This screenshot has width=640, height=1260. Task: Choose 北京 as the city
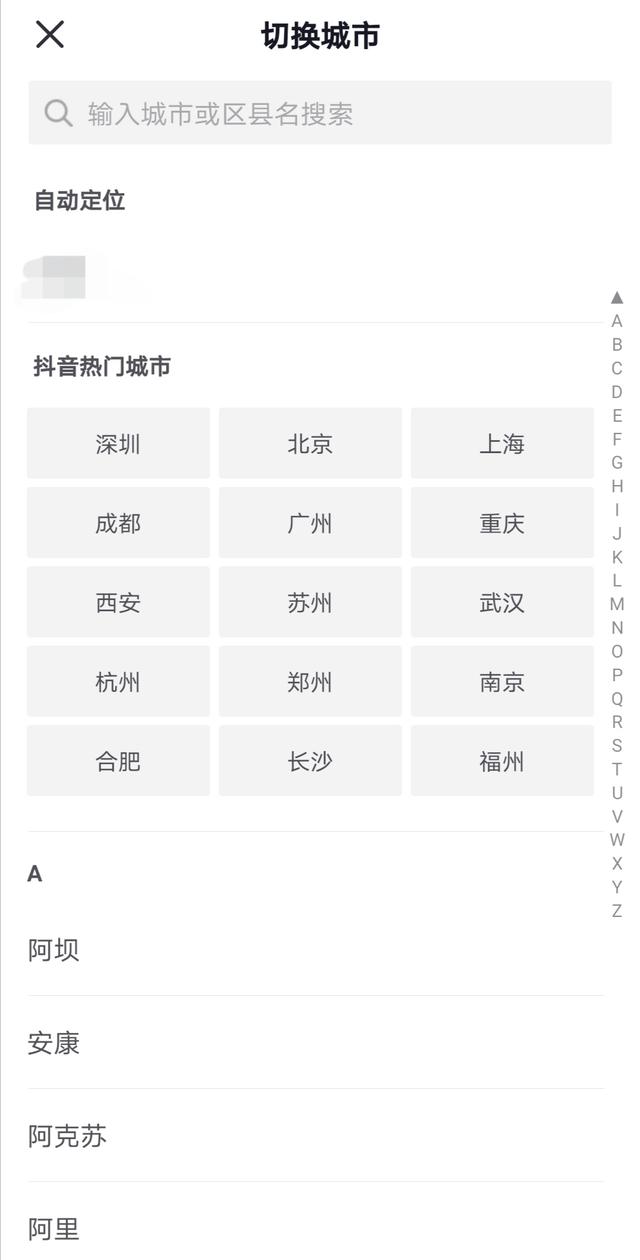click(x=310, y=443)
